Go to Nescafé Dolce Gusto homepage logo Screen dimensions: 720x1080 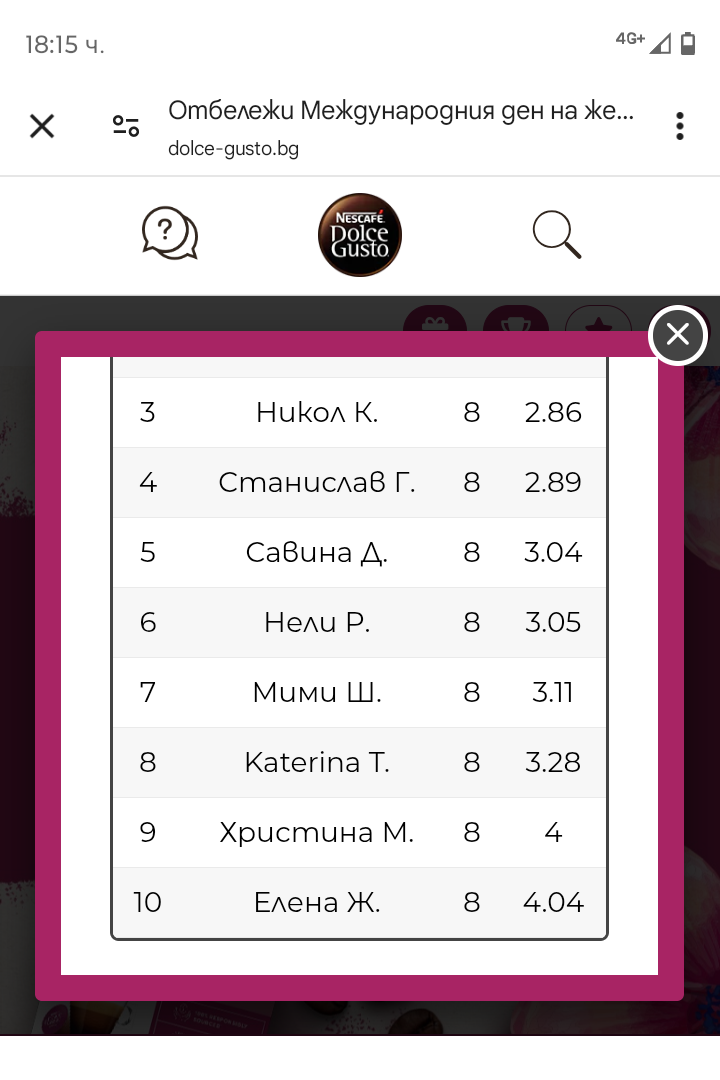(x=360, y=235)
